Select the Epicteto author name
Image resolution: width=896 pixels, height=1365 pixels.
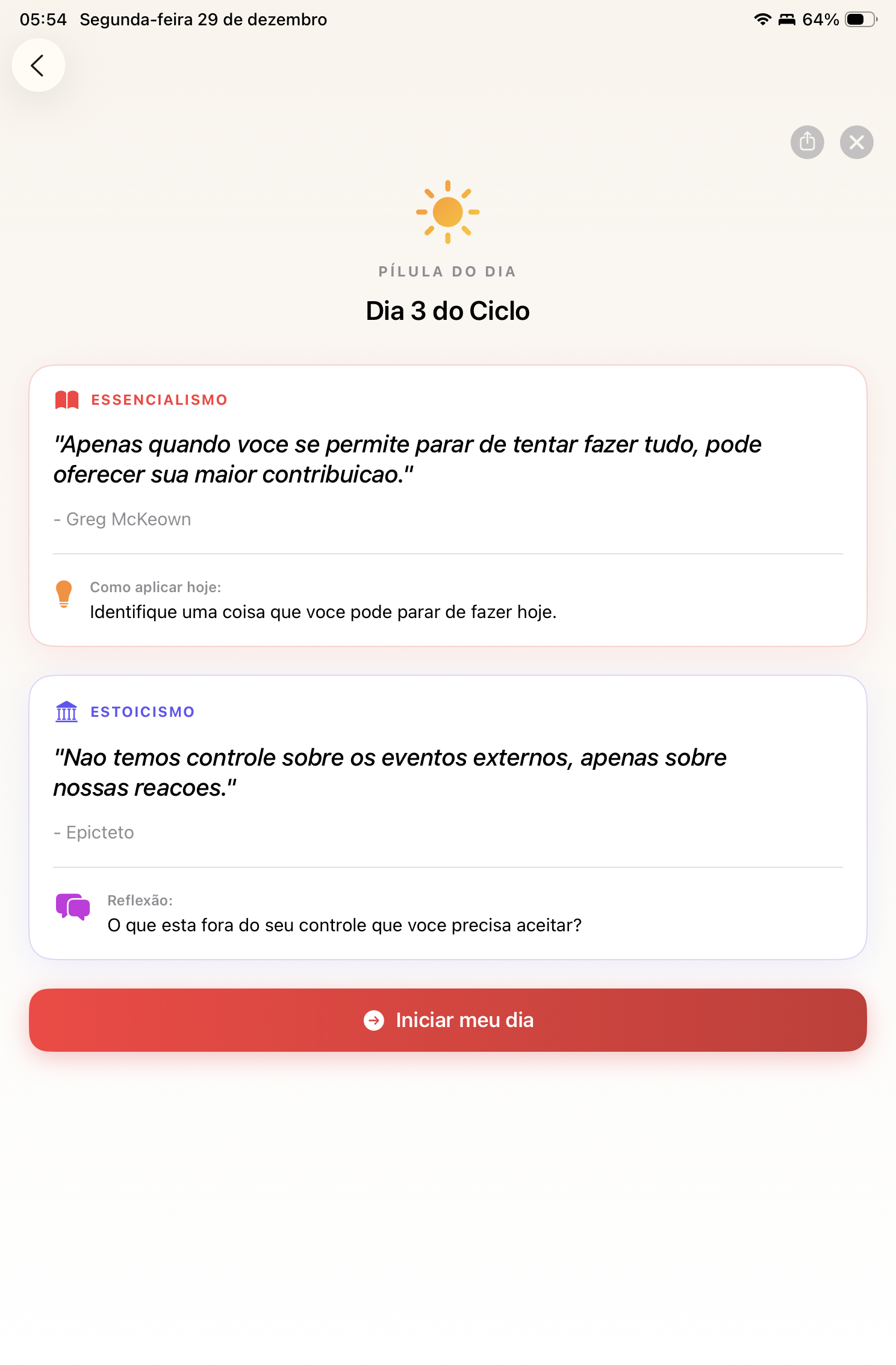coord(93,832)
